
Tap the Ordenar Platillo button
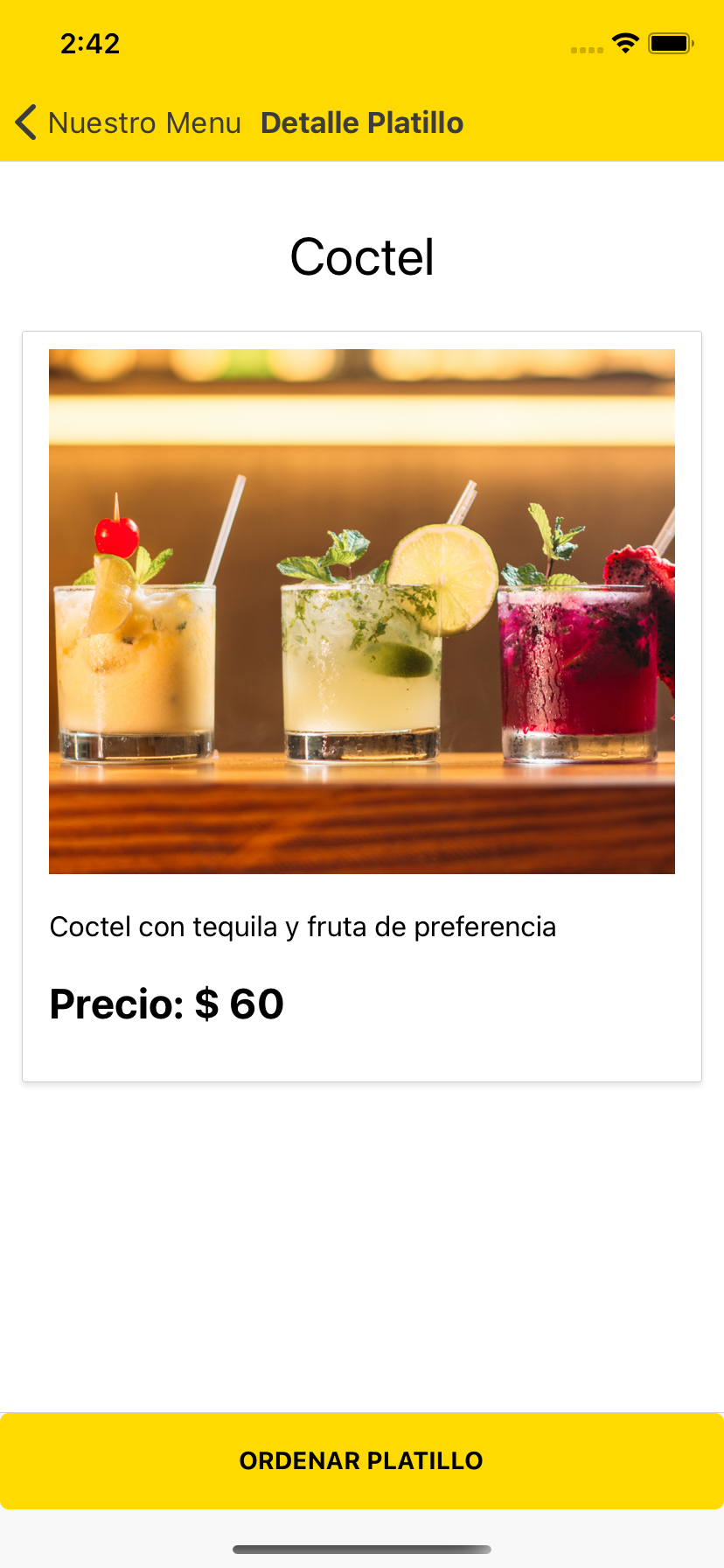[361, 1460]
